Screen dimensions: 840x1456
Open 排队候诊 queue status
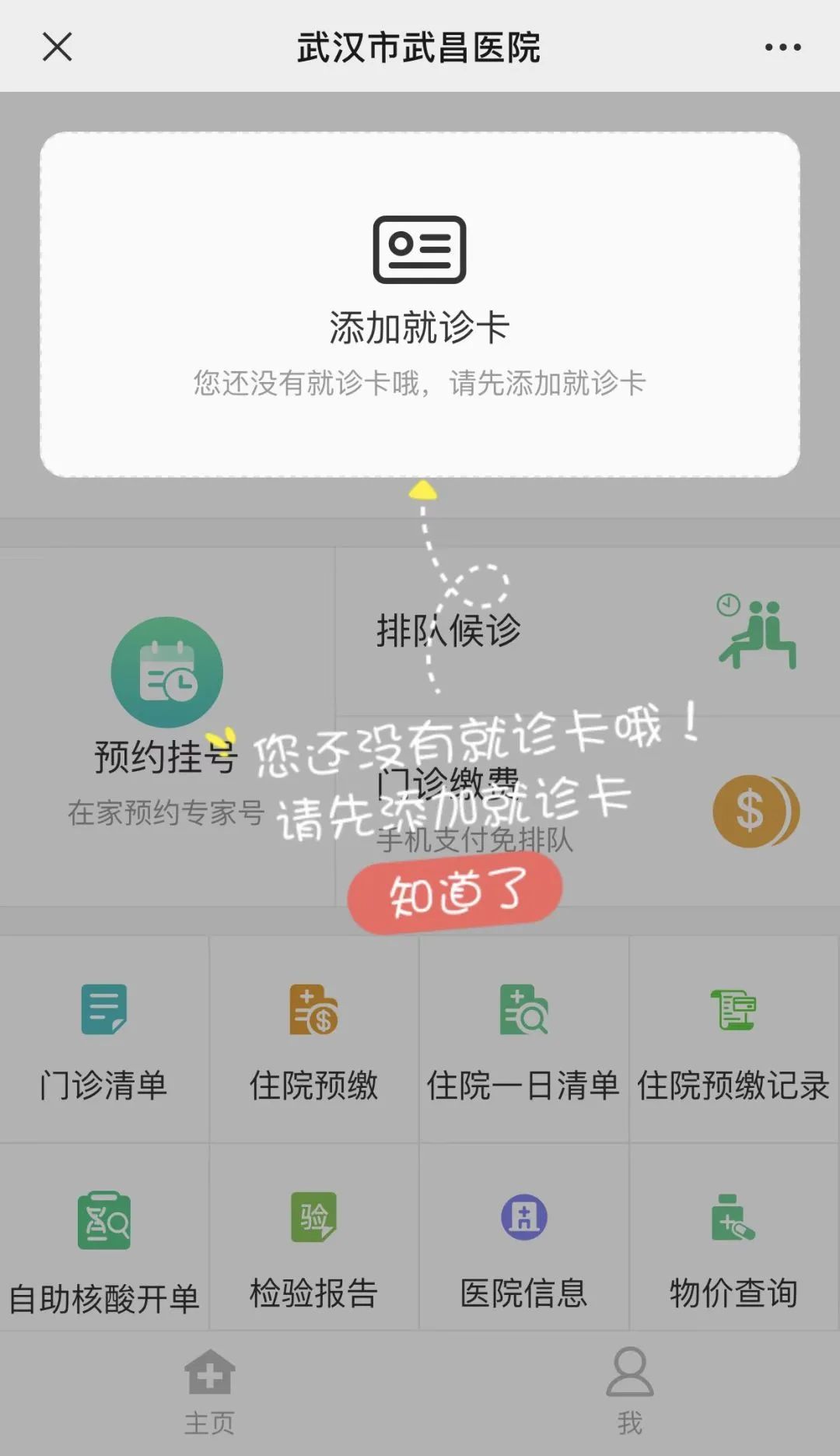587,632
